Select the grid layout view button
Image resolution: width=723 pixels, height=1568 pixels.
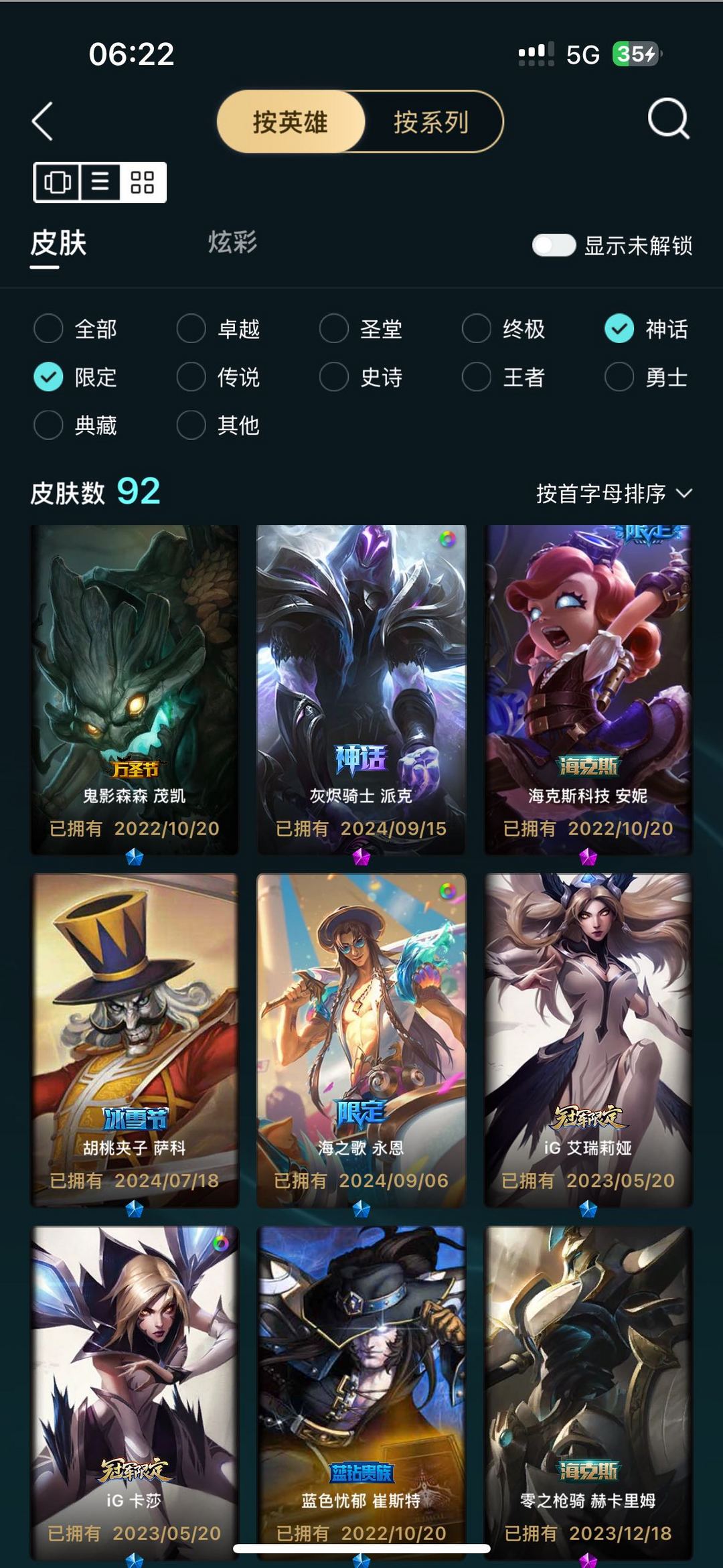click(143, 182)
